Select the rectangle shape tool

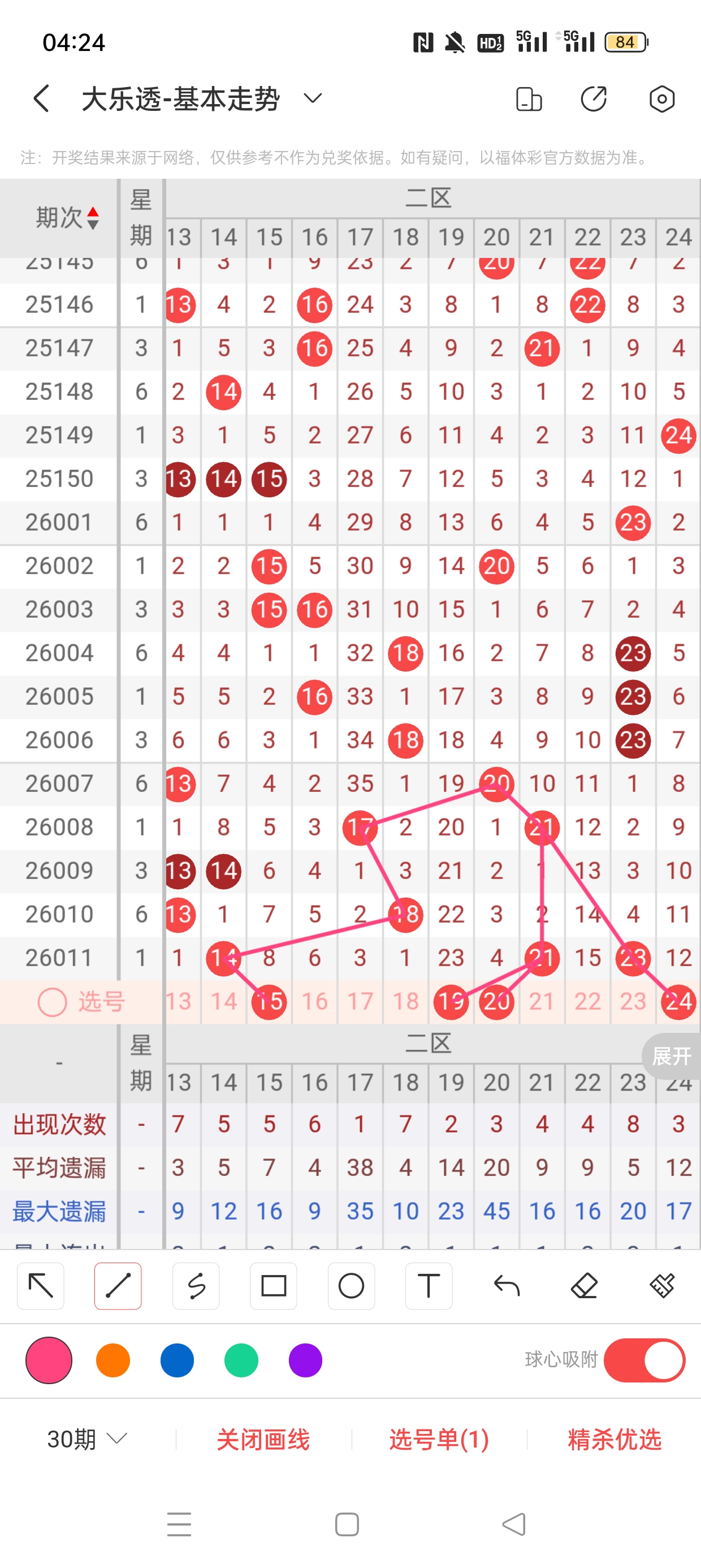click(x=273, y=1286)
